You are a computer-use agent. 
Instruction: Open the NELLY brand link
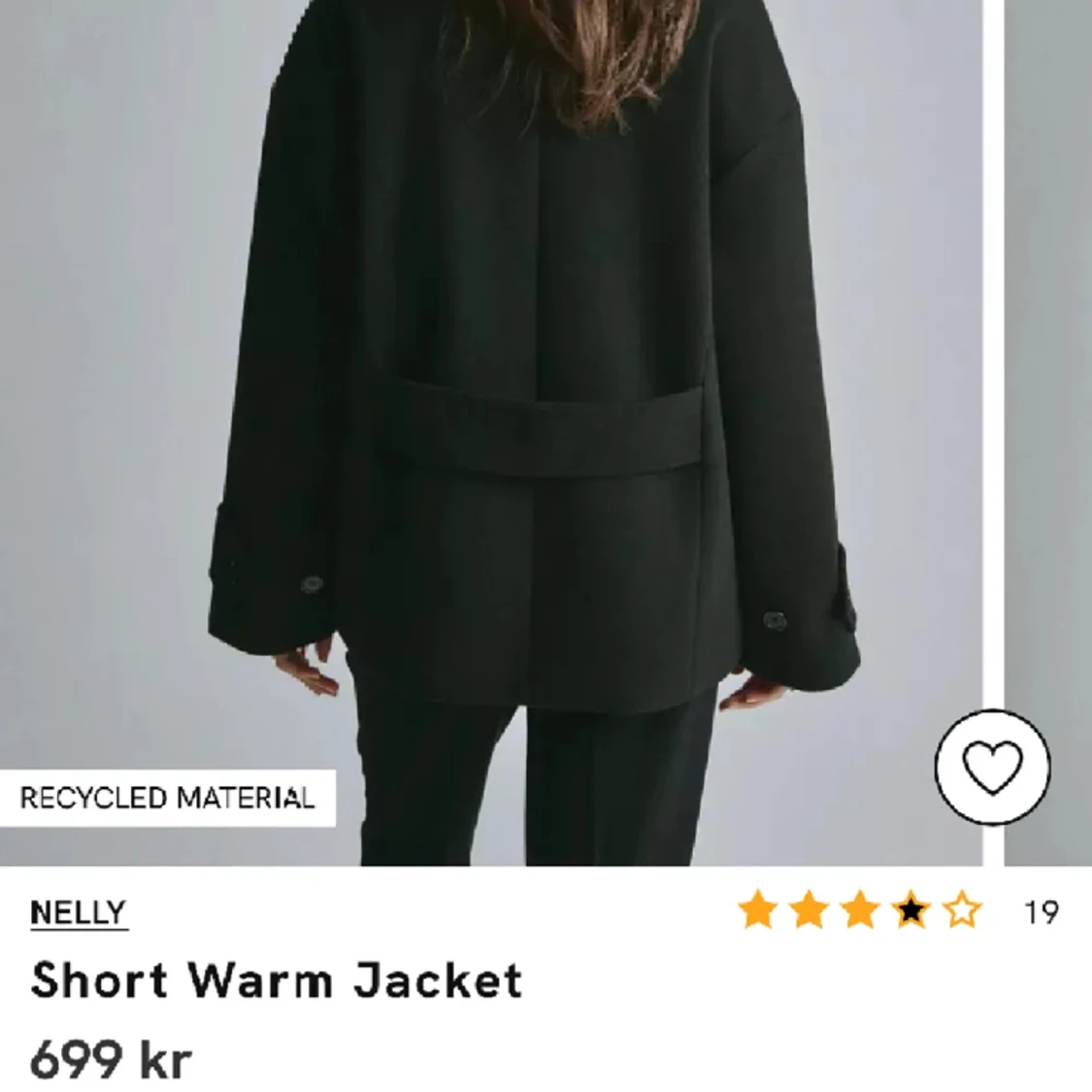(79, 912)
